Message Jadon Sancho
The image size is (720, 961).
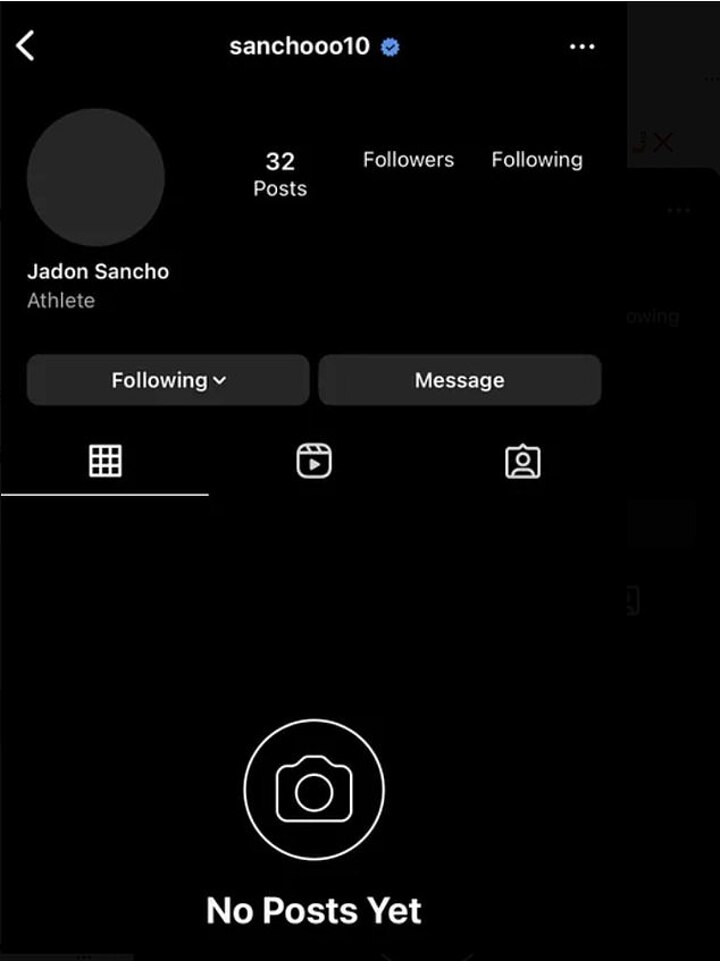[459, 380]
